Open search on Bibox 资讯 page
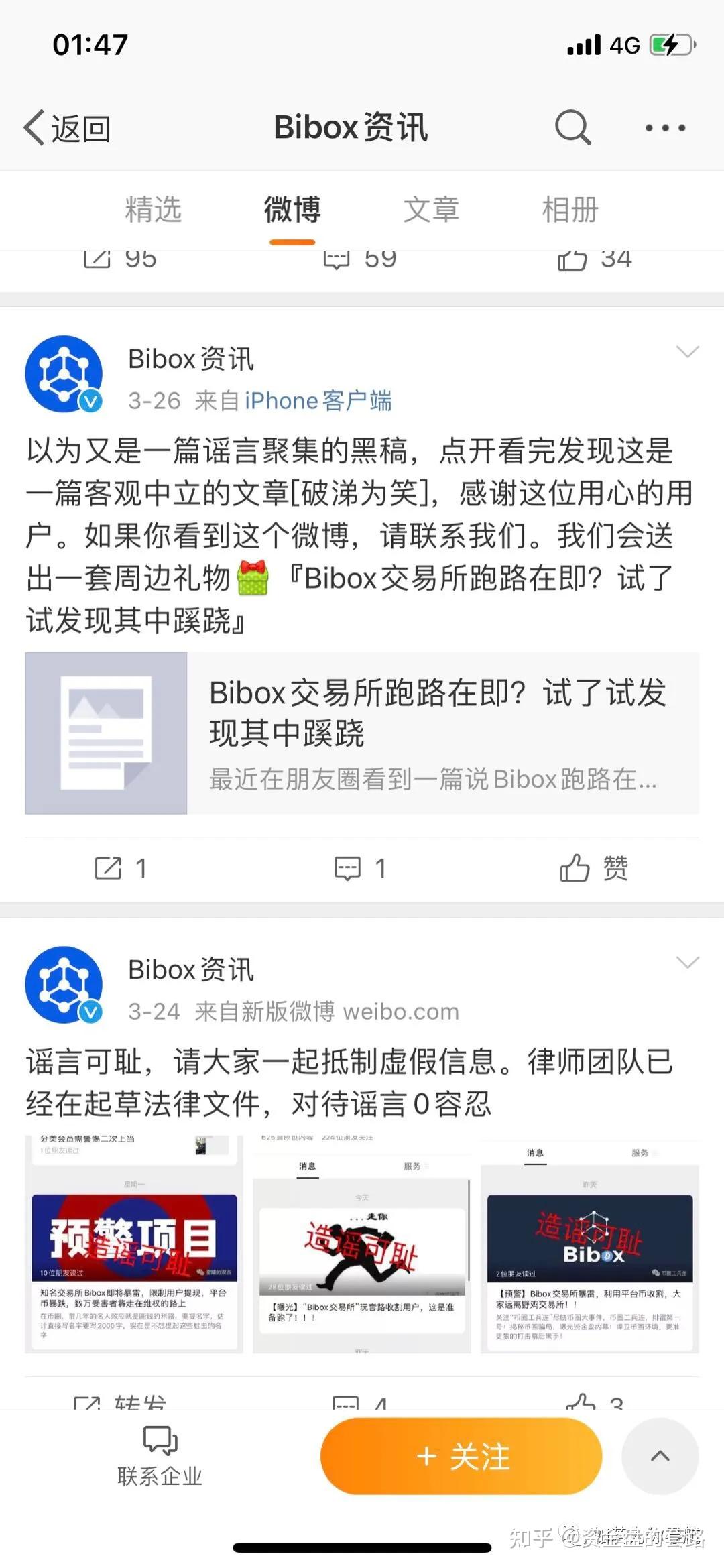 pos(572,127)
